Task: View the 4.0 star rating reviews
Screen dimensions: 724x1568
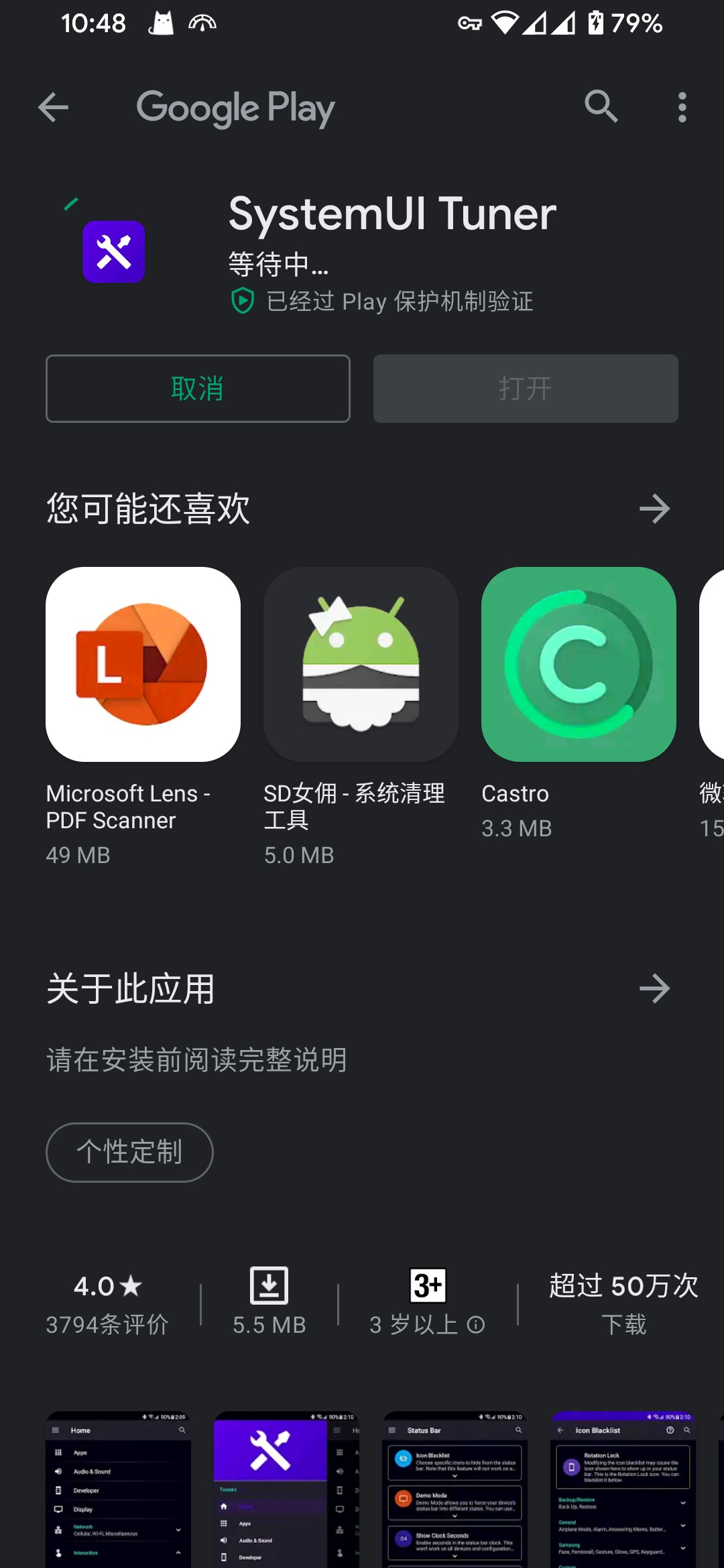Action: point(107,1304)
